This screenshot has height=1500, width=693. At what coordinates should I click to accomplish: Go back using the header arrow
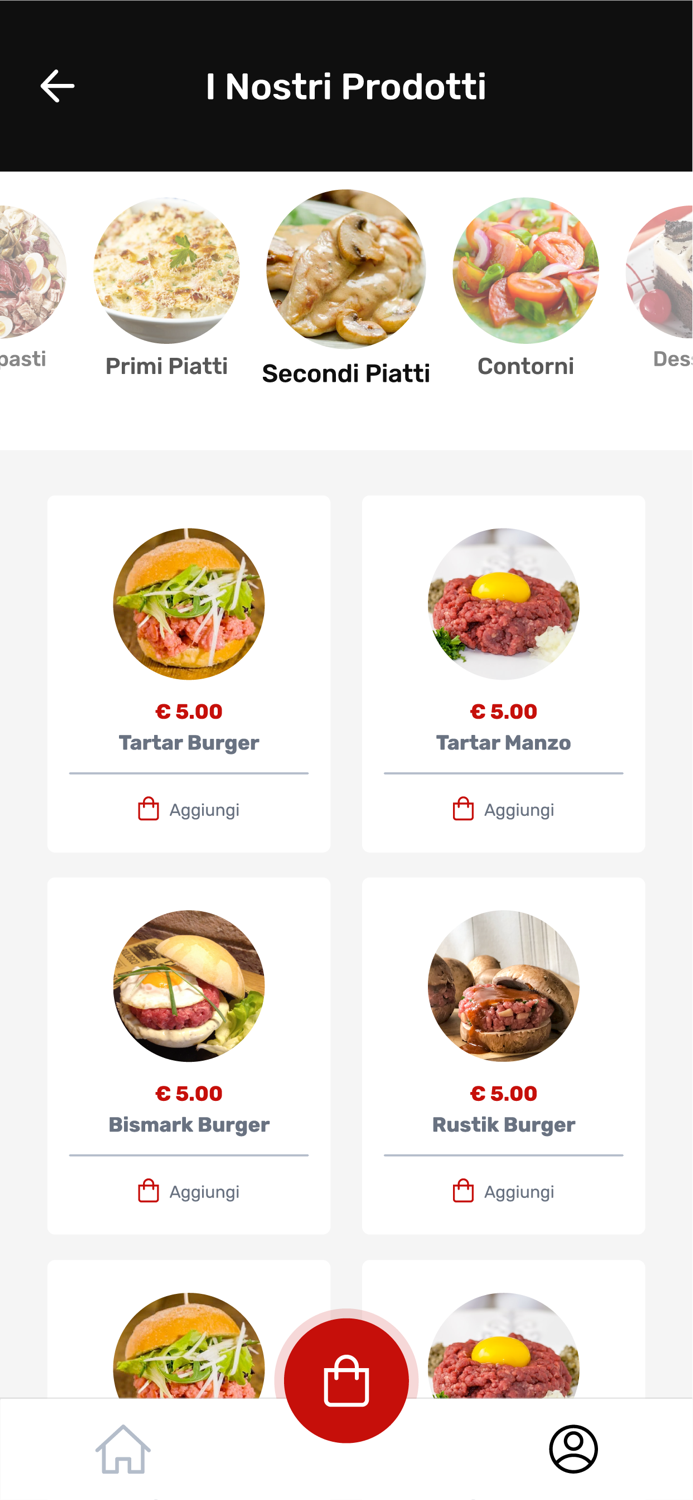(57, 86)
